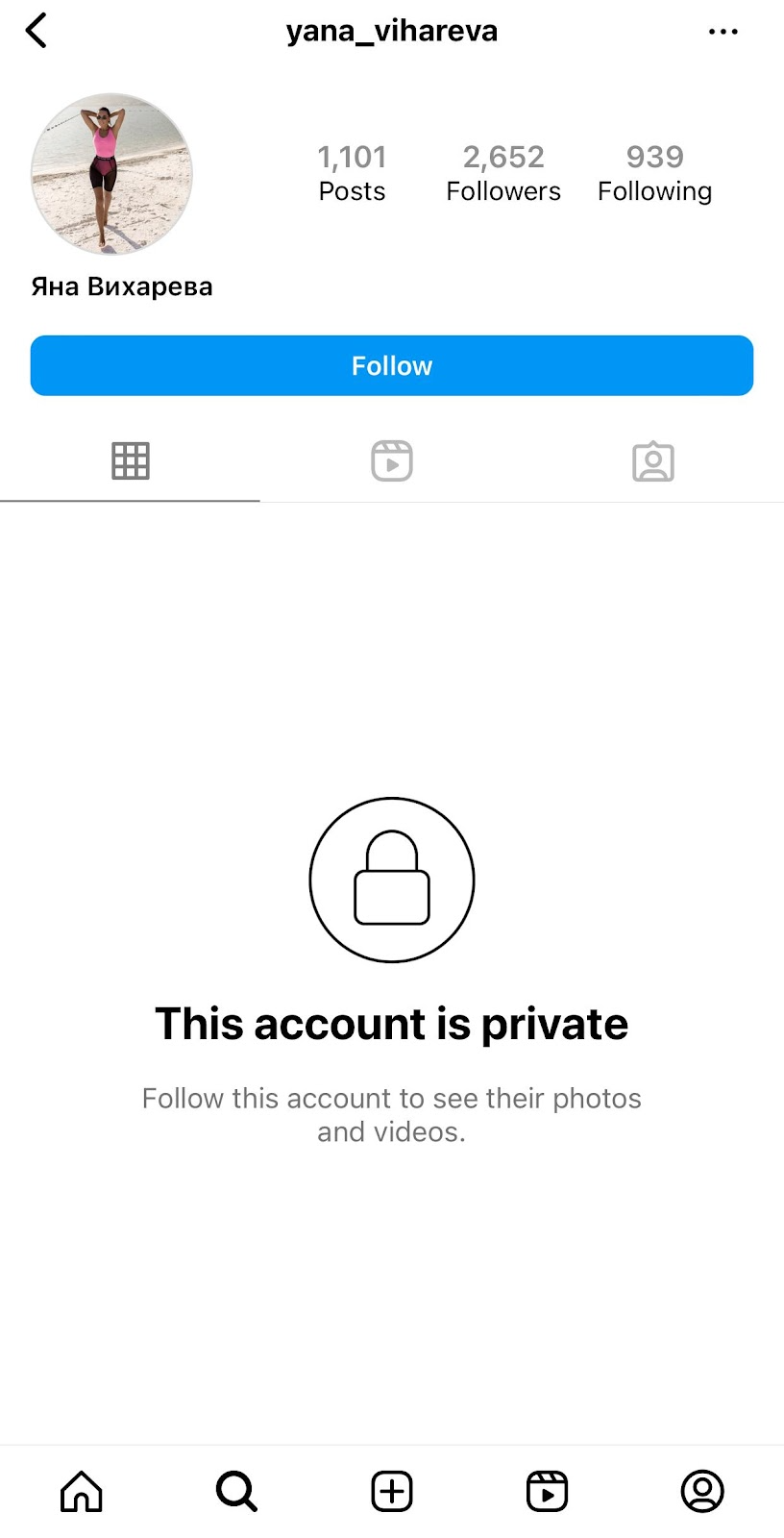Open the Home feed

point(82,1491)
